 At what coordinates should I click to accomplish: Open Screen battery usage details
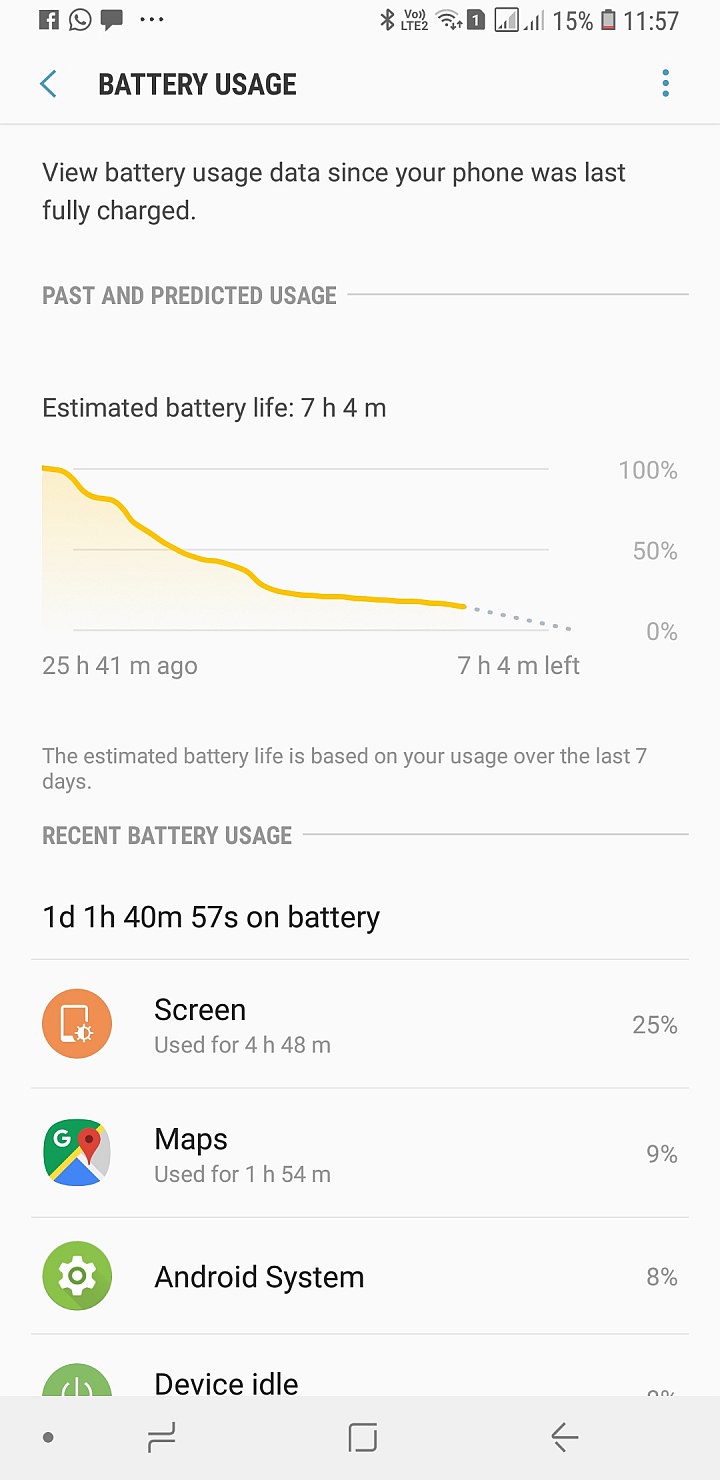point(360,1025)
